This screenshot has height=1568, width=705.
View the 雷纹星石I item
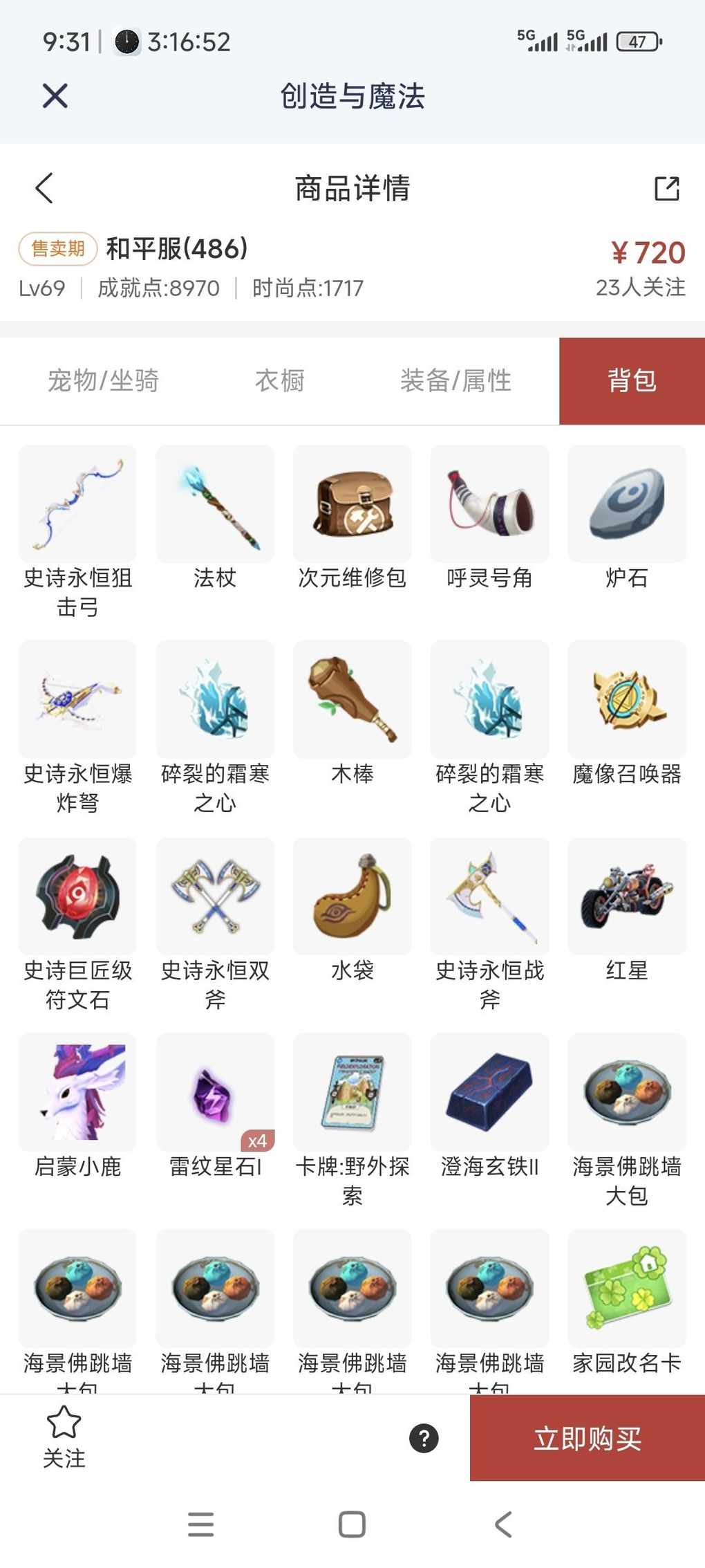click(215, 1093)
